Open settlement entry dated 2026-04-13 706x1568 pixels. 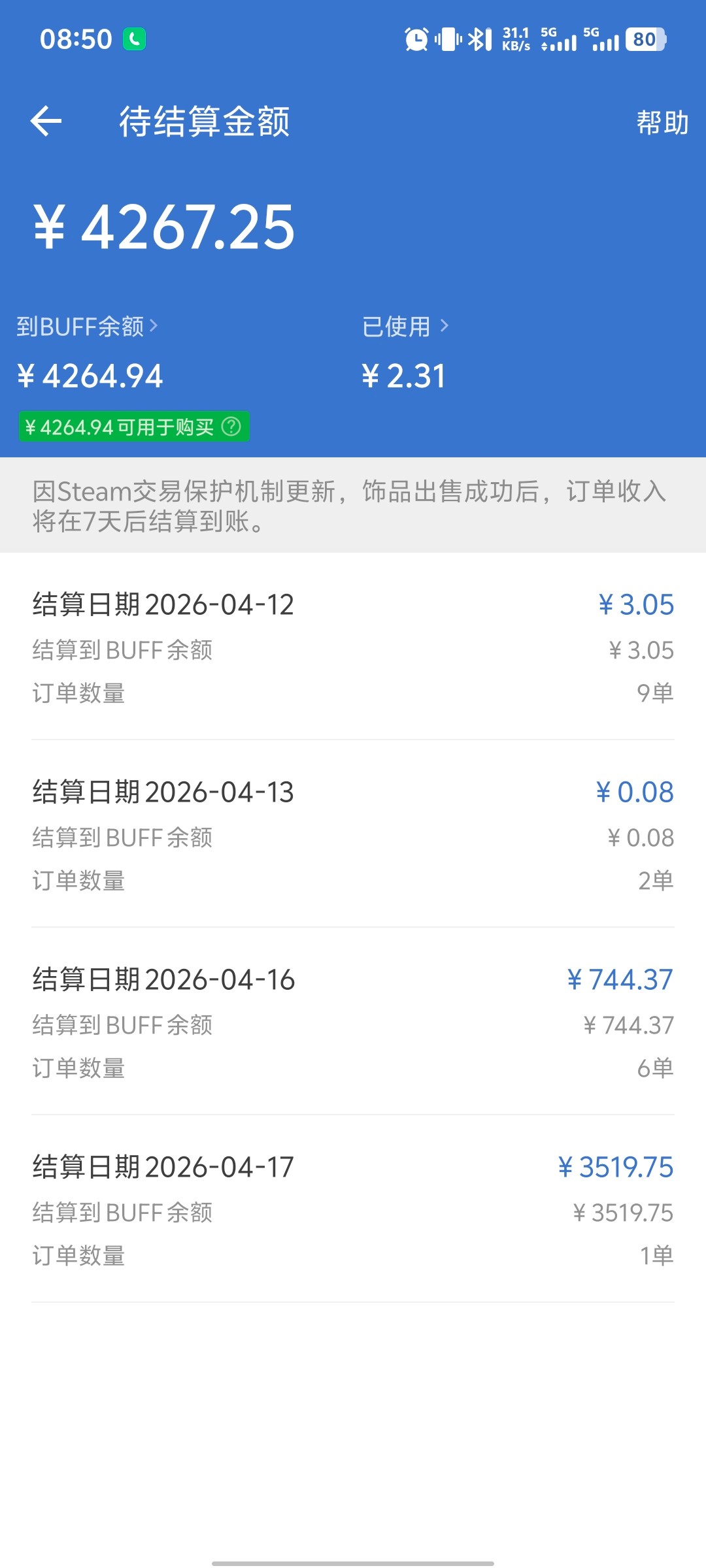353,835
